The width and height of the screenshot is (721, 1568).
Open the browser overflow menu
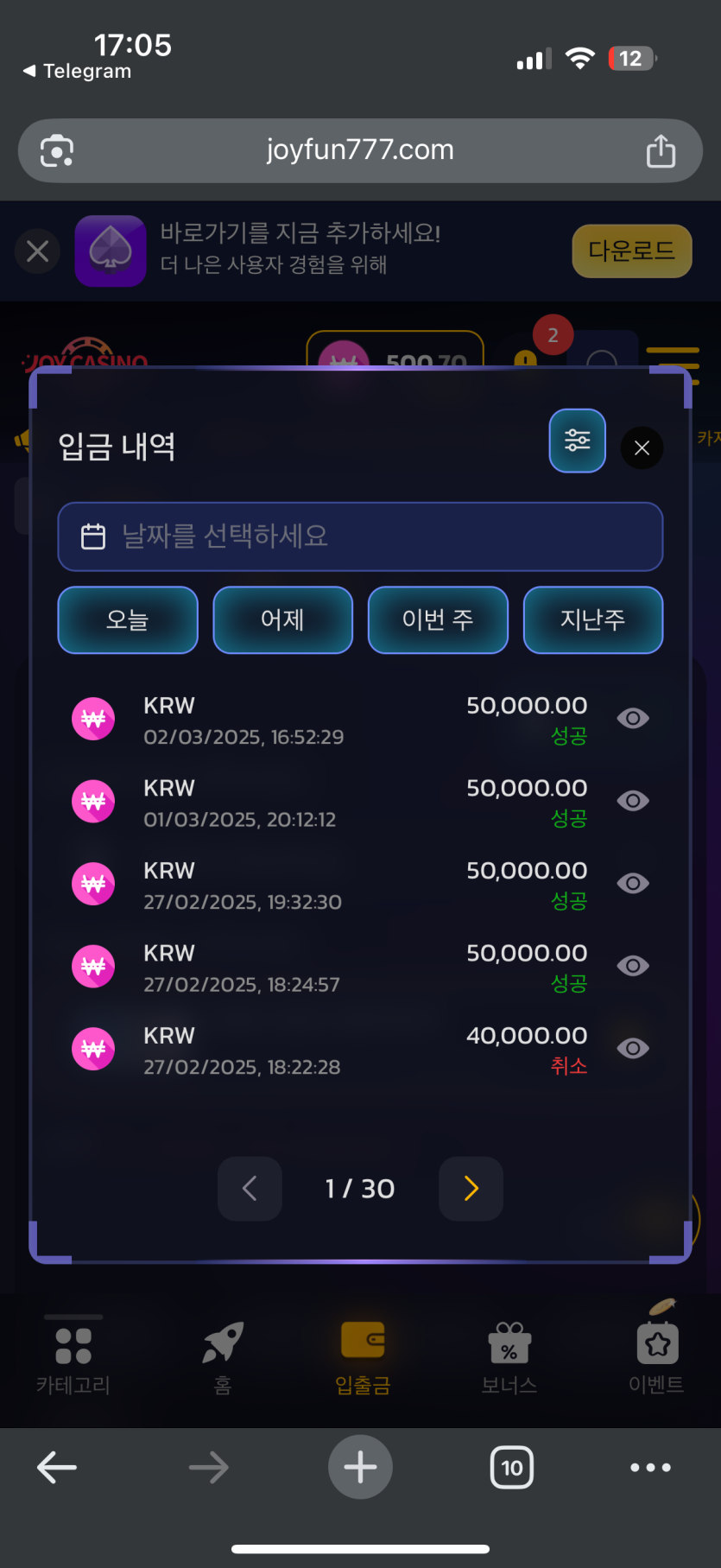[650, 1467]
